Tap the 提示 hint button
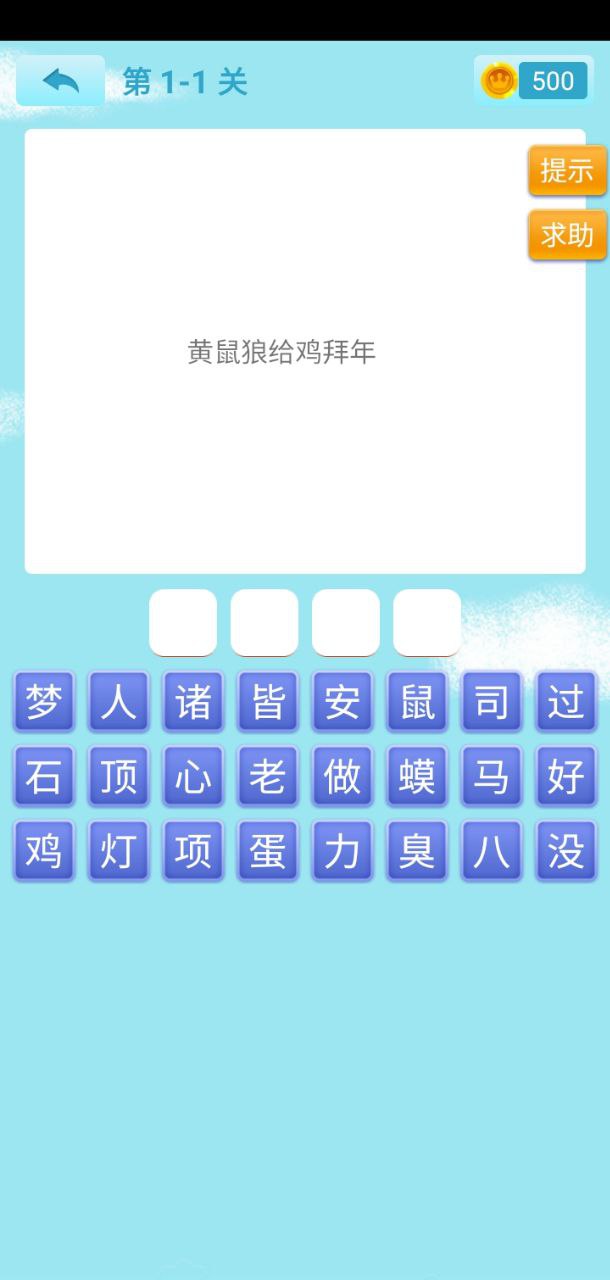The image size is (610, 1280). point(567,170)
